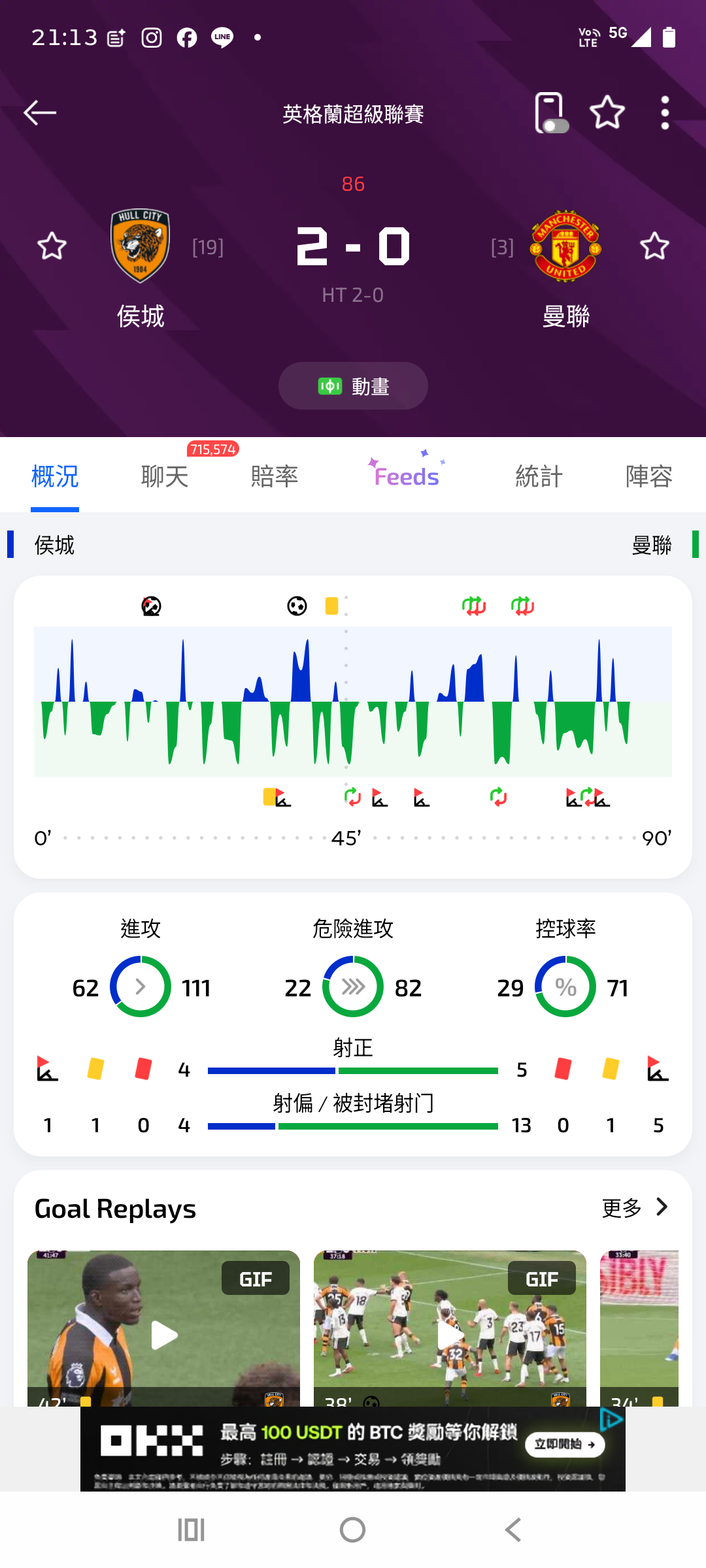Viewport: 706px width, 1568px height.
Task: Toggle the floating phone overlay icon
Action: coord(551,113)
